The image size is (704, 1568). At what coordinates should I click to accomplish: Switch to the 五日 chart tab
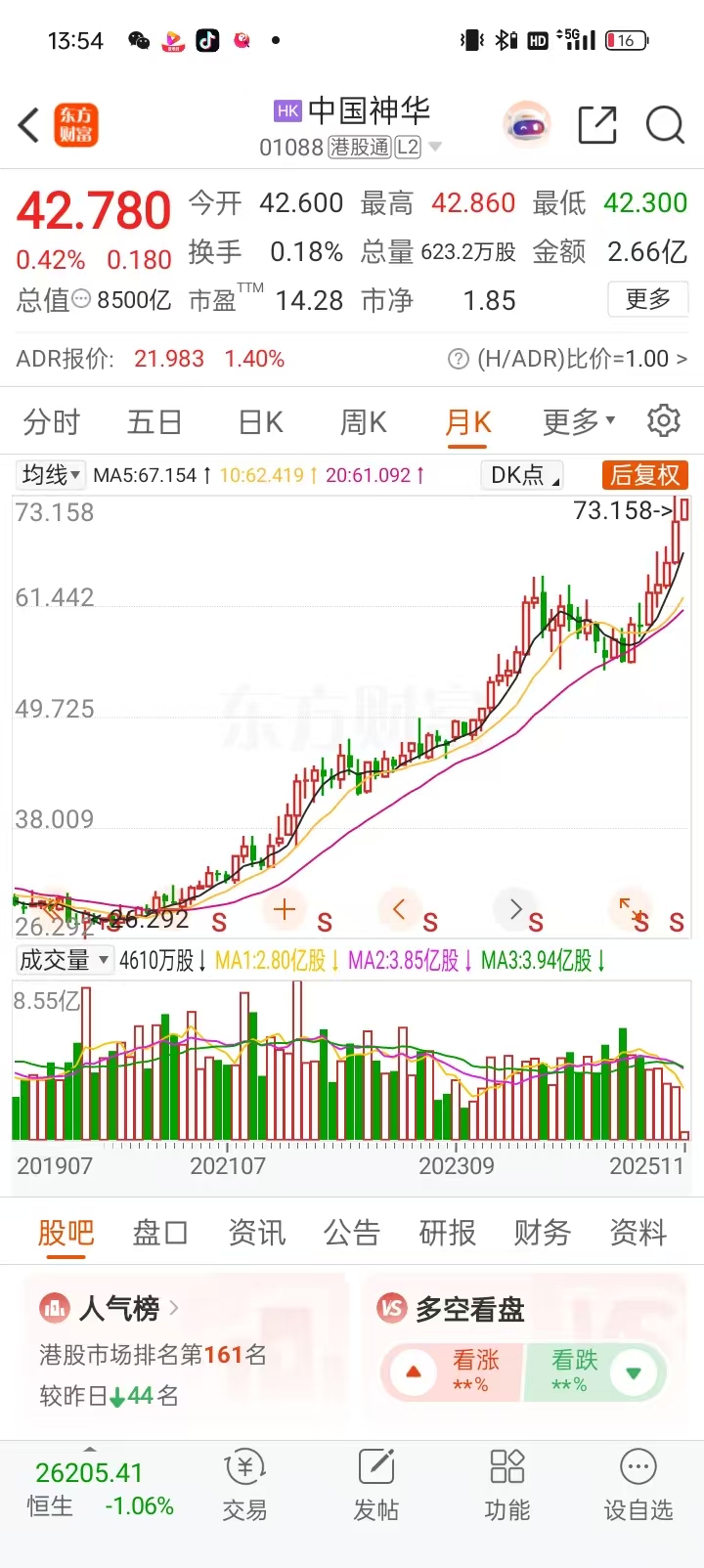coord(154,422)
